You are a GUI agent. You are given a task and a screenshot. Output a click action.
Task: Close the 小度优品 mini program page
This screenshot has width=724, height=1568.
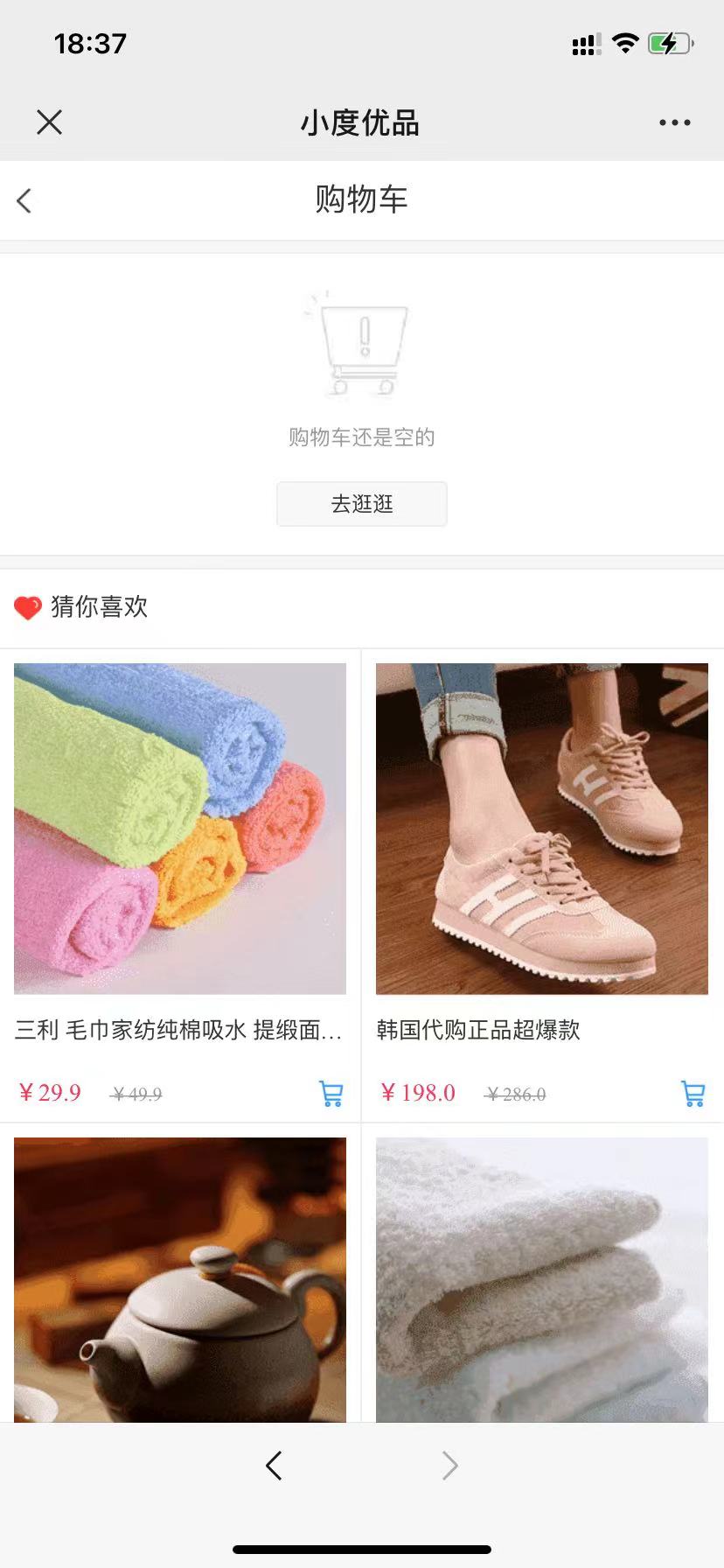50,122
